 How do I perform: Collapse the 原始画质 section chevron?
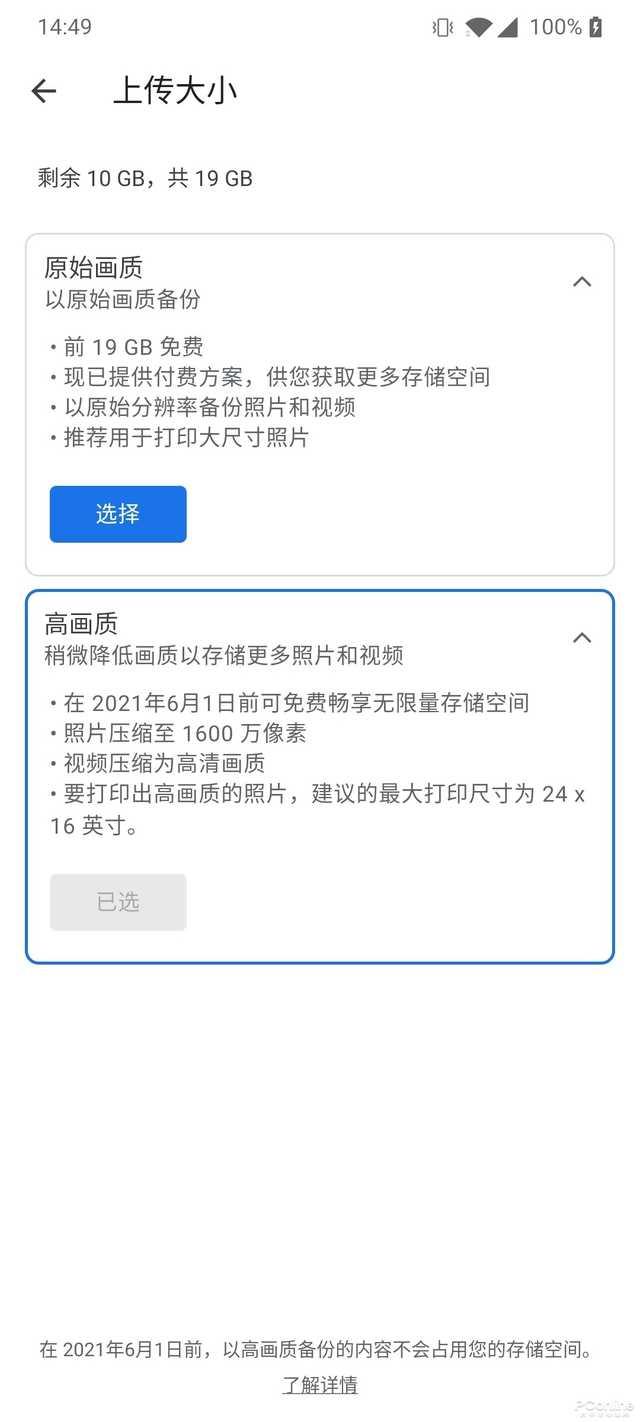[x=582, y=282]
